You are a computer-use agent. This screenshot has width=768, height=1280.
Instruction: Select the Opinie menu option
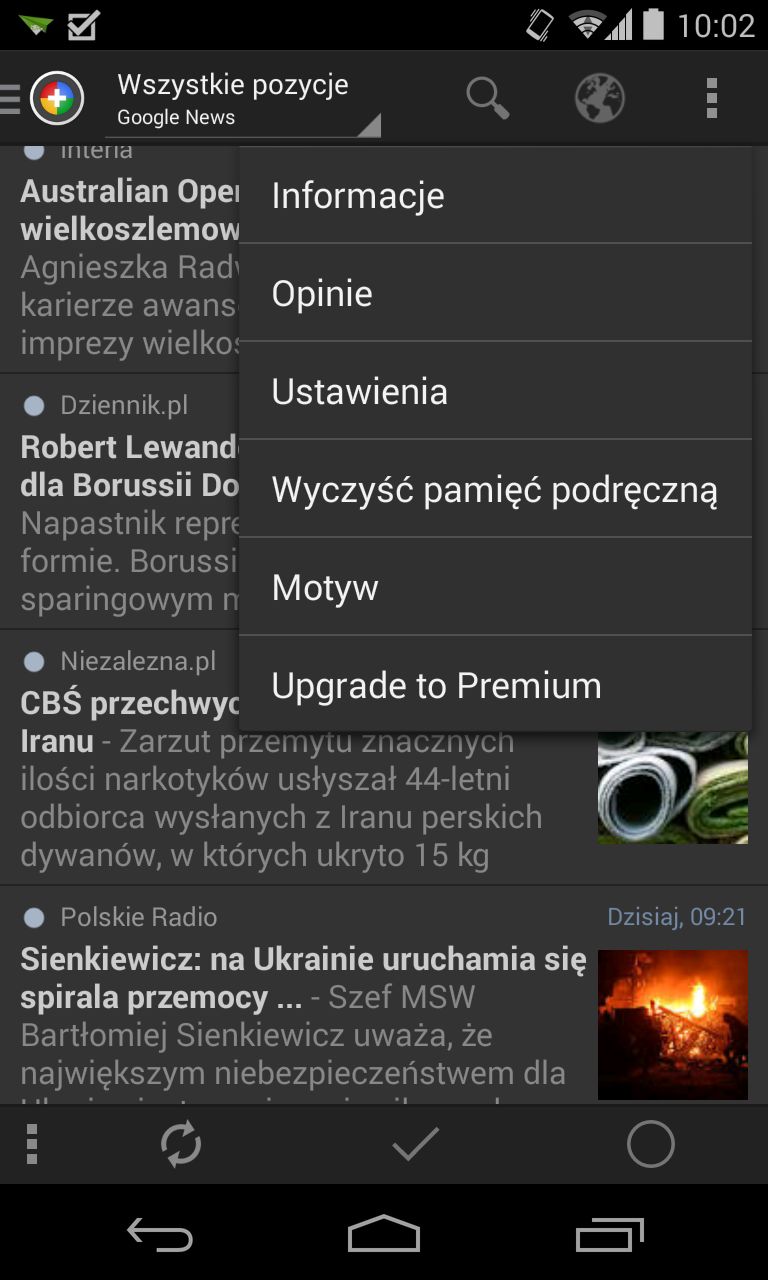(495, 293)
